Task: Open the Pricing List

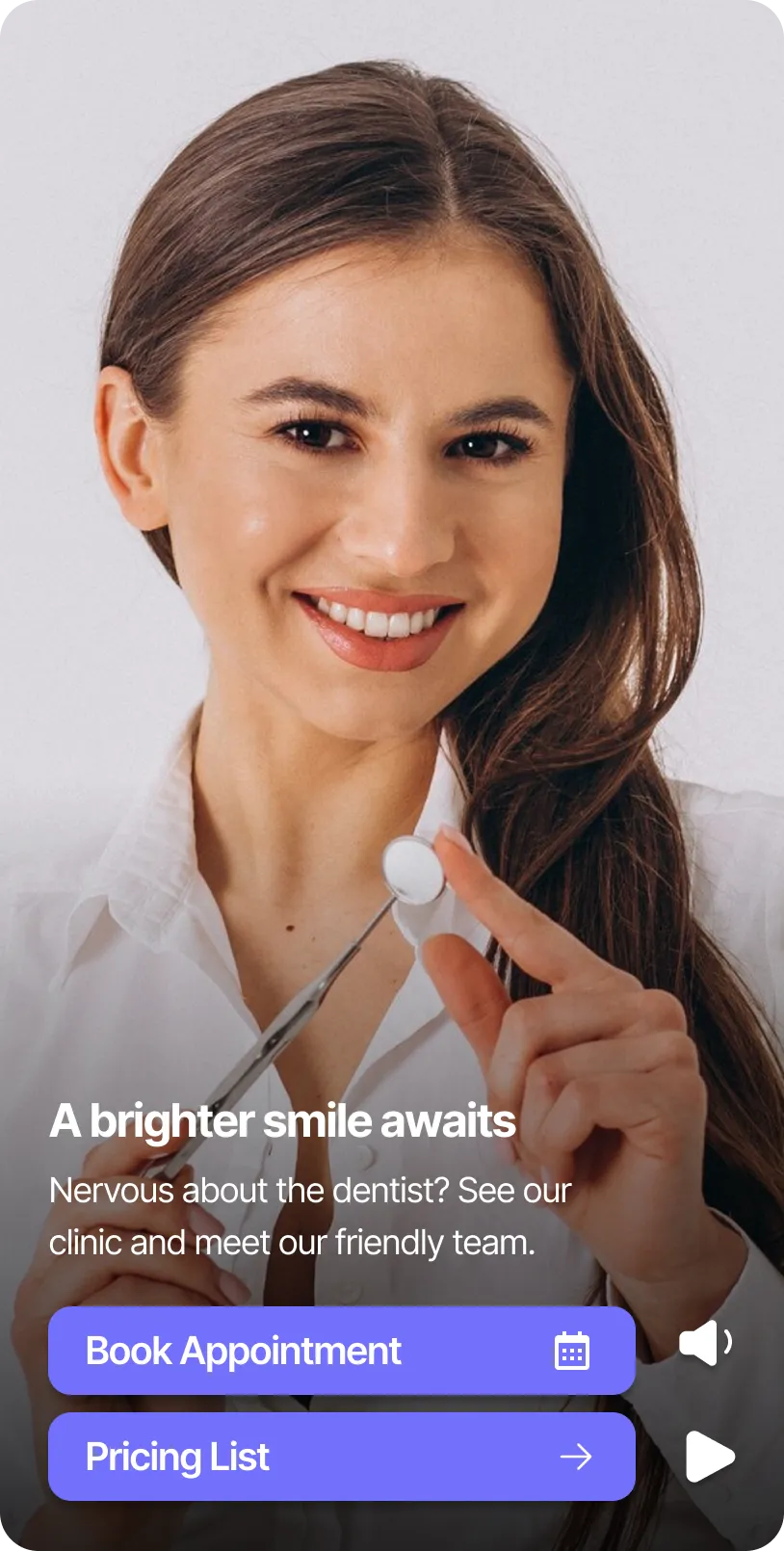Action: coord(341,1457)
